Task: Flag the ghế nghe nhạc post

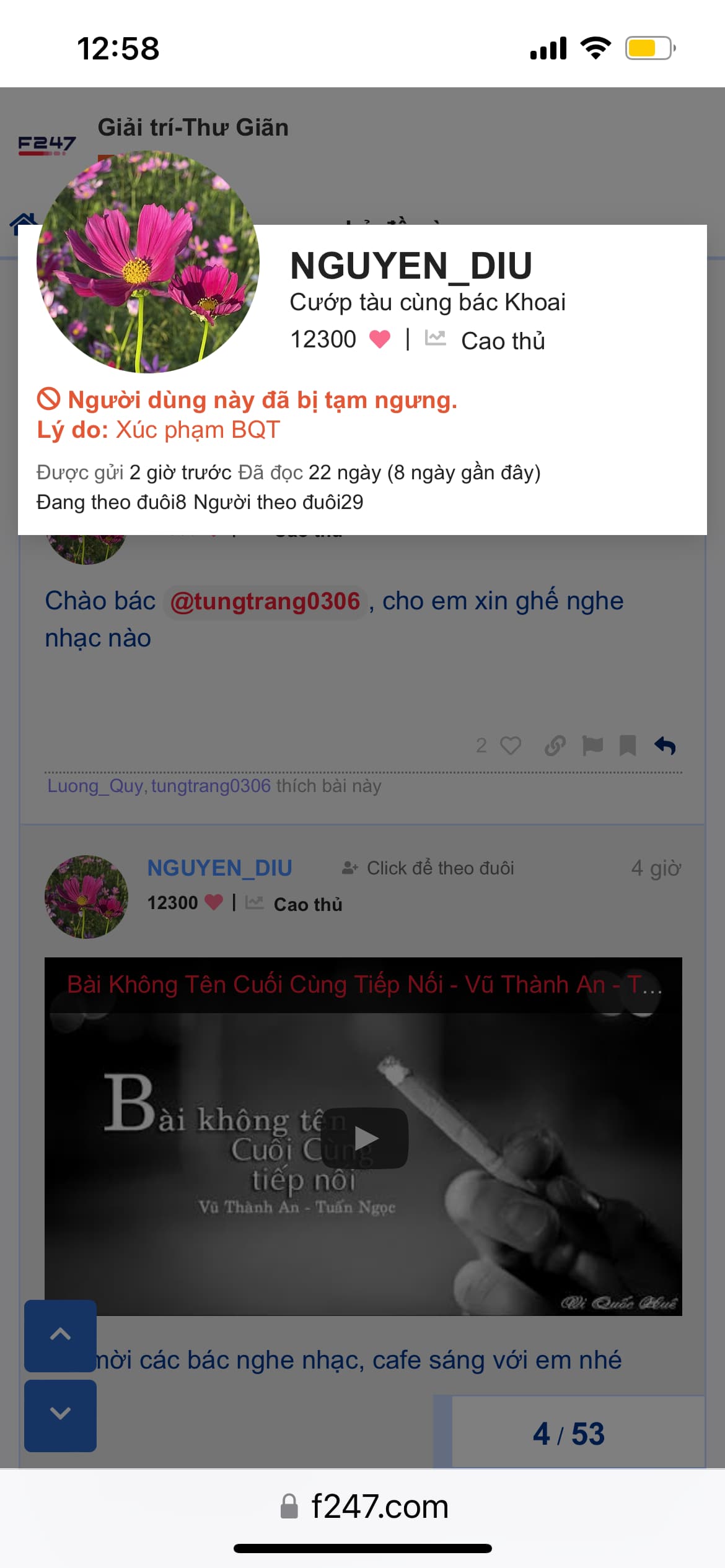Action: pyautogui.click(x=592, y=746)
